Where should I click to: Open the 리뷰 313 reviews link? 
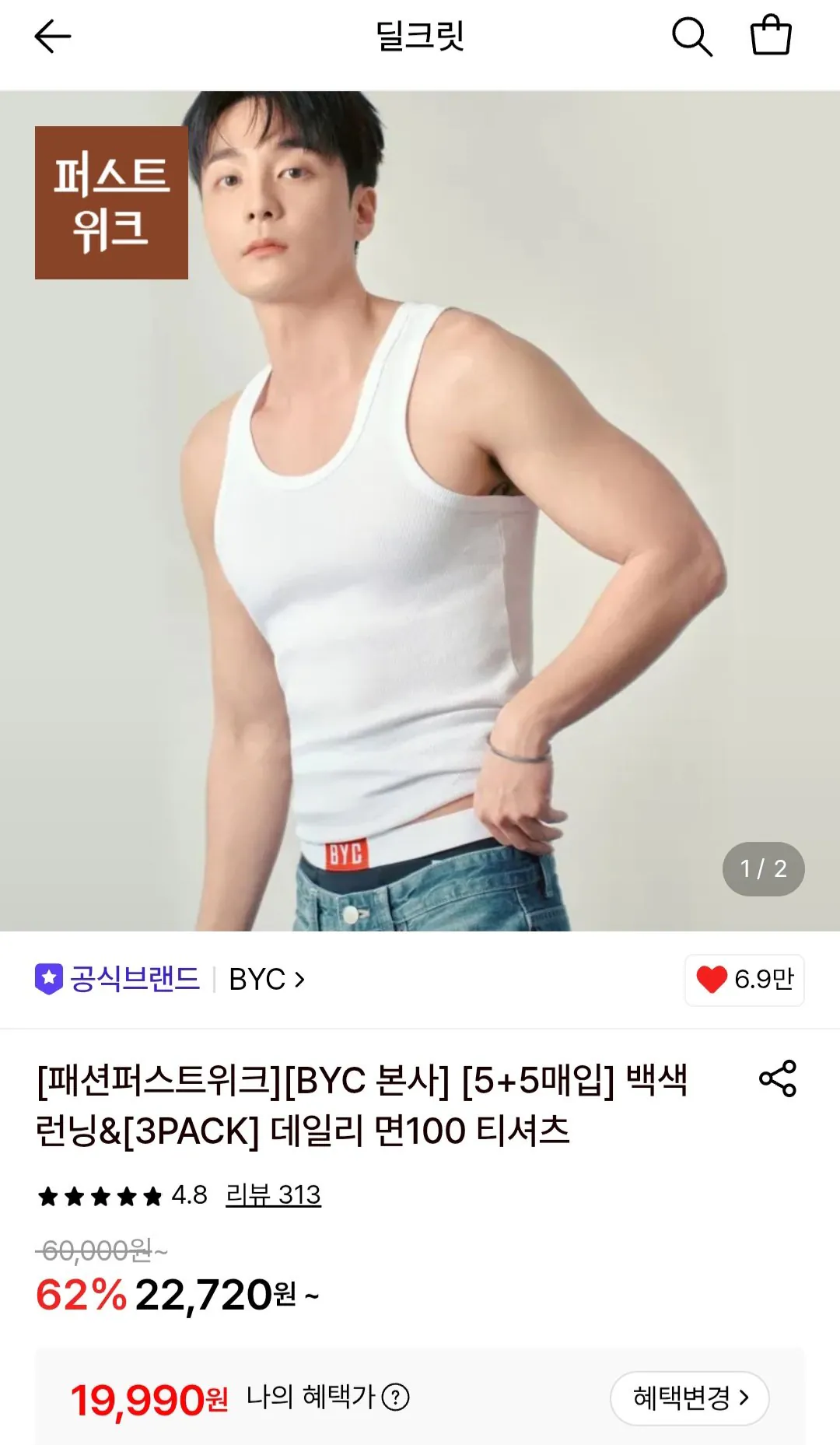[273, 1194]
